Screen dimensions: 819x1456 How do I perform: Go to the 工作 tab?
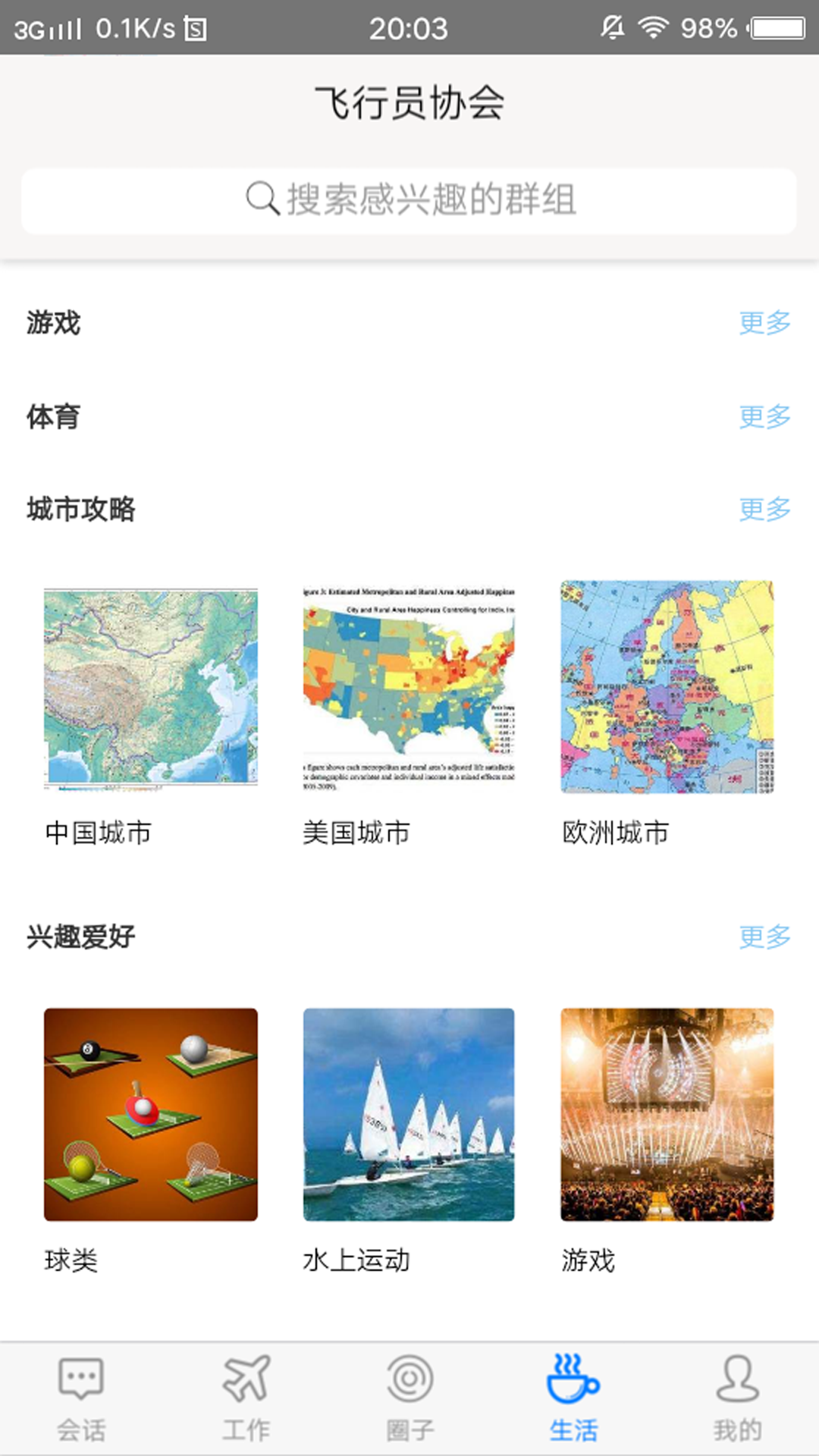[246, 1398]
